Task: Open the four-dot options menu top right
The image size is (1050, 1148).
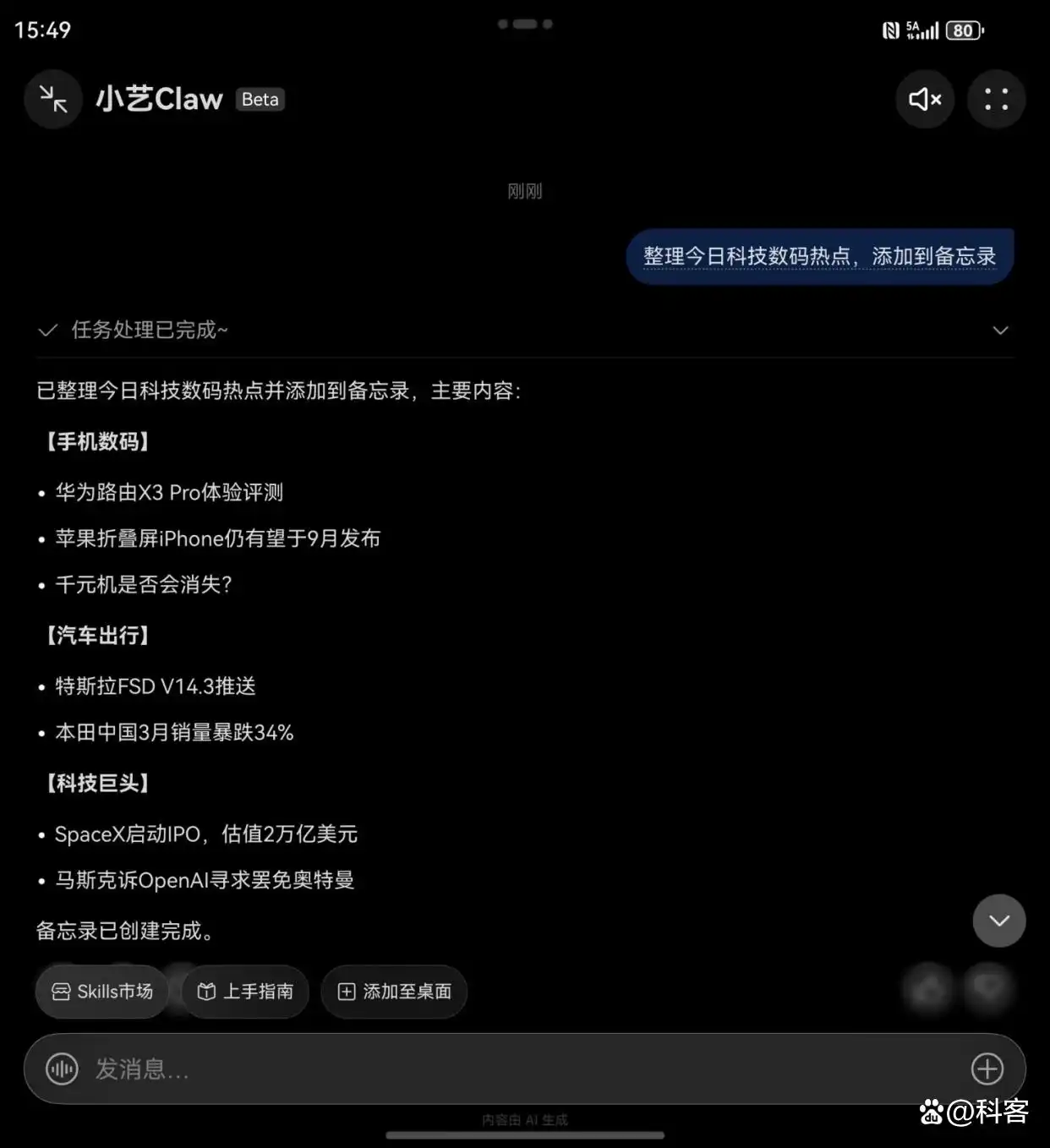Action: 996,99
